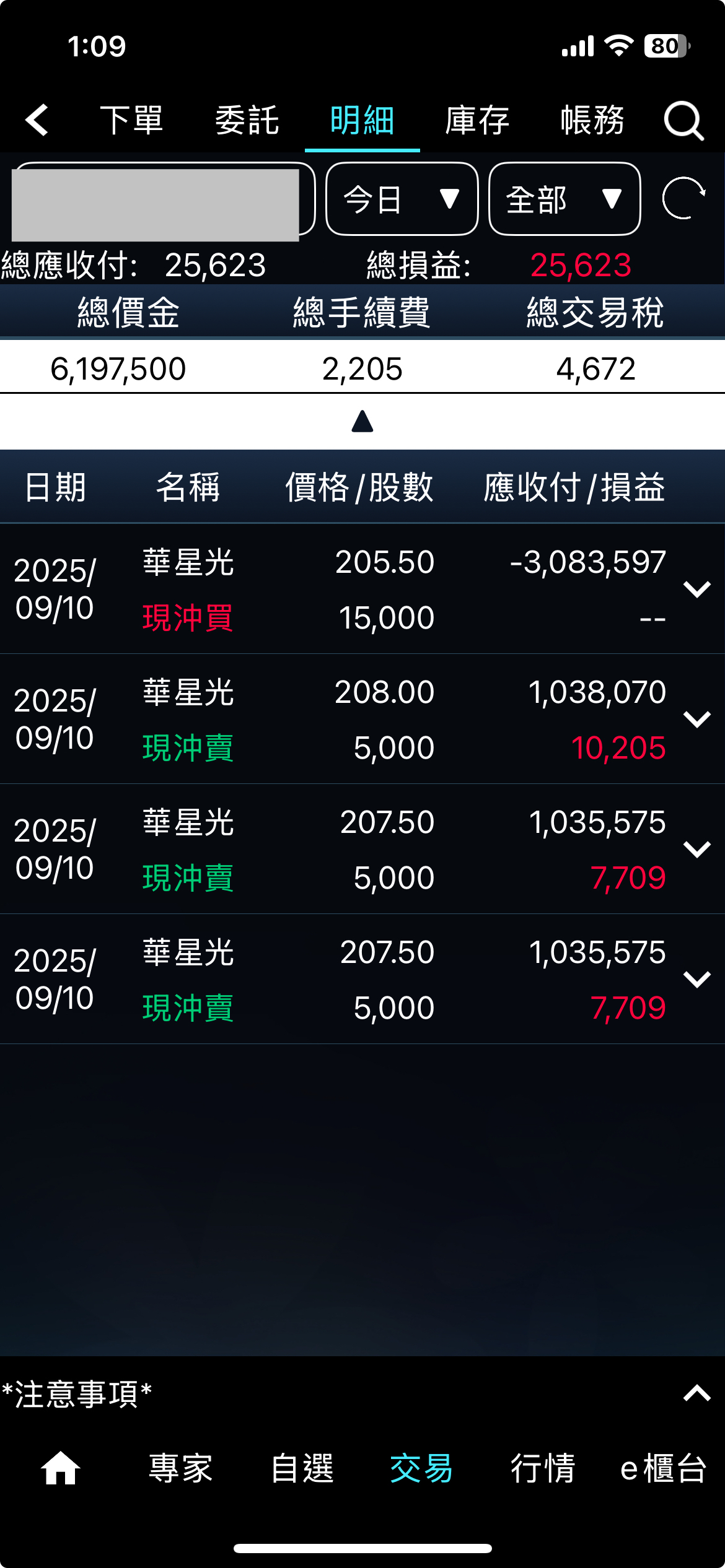Viewport: 725px width, 1568px height.
Task: Open the 帳務 tab
Action: (592, 120)
